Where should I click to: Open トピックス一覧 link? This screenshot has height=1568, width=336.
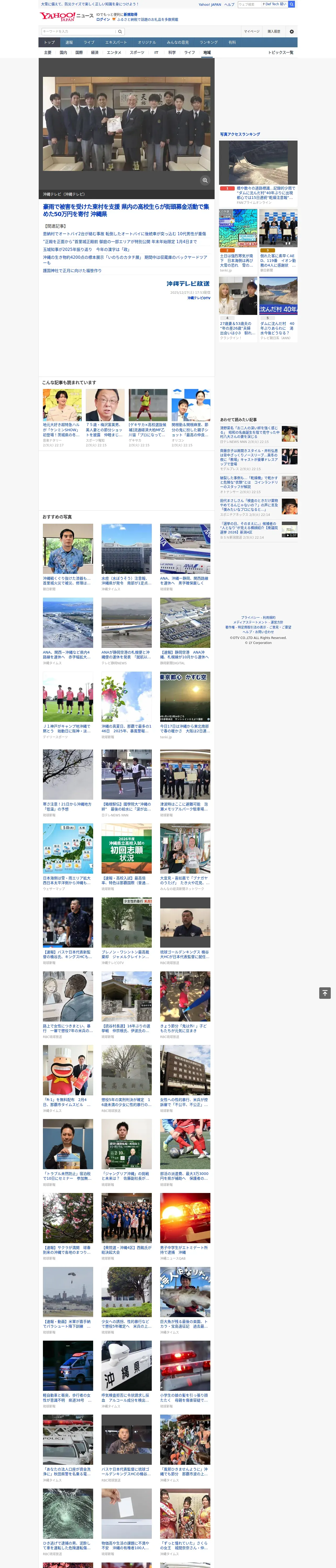pyautogui.click(x=281, y=52)
